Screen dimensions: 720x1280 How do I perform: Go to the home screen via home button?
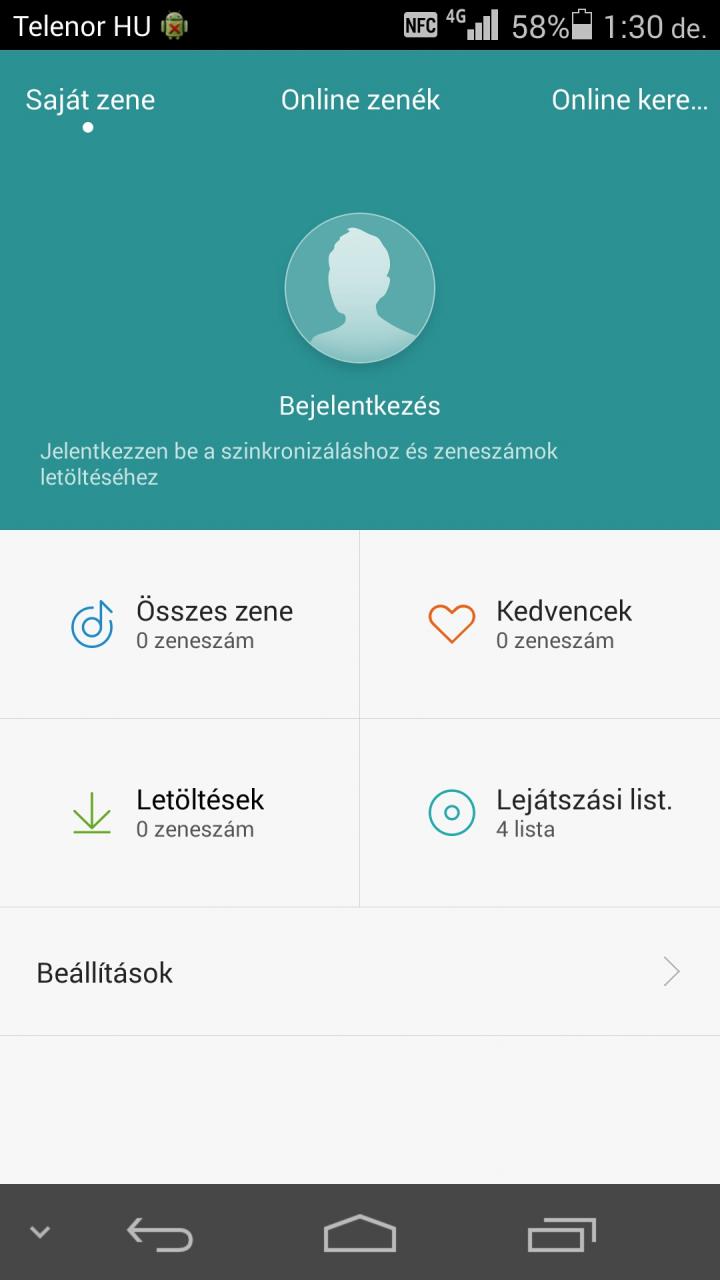[x=360, y=1234]
